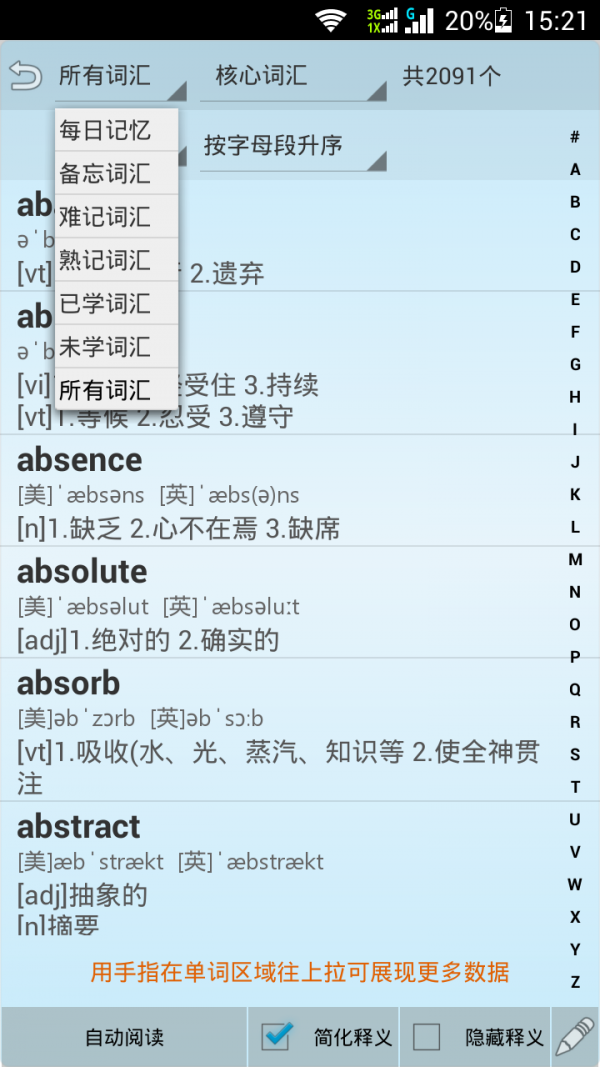Select 未学词汇 from the dropdown
The width and height of the screenshot is (600, 1067).
point(116,347)
